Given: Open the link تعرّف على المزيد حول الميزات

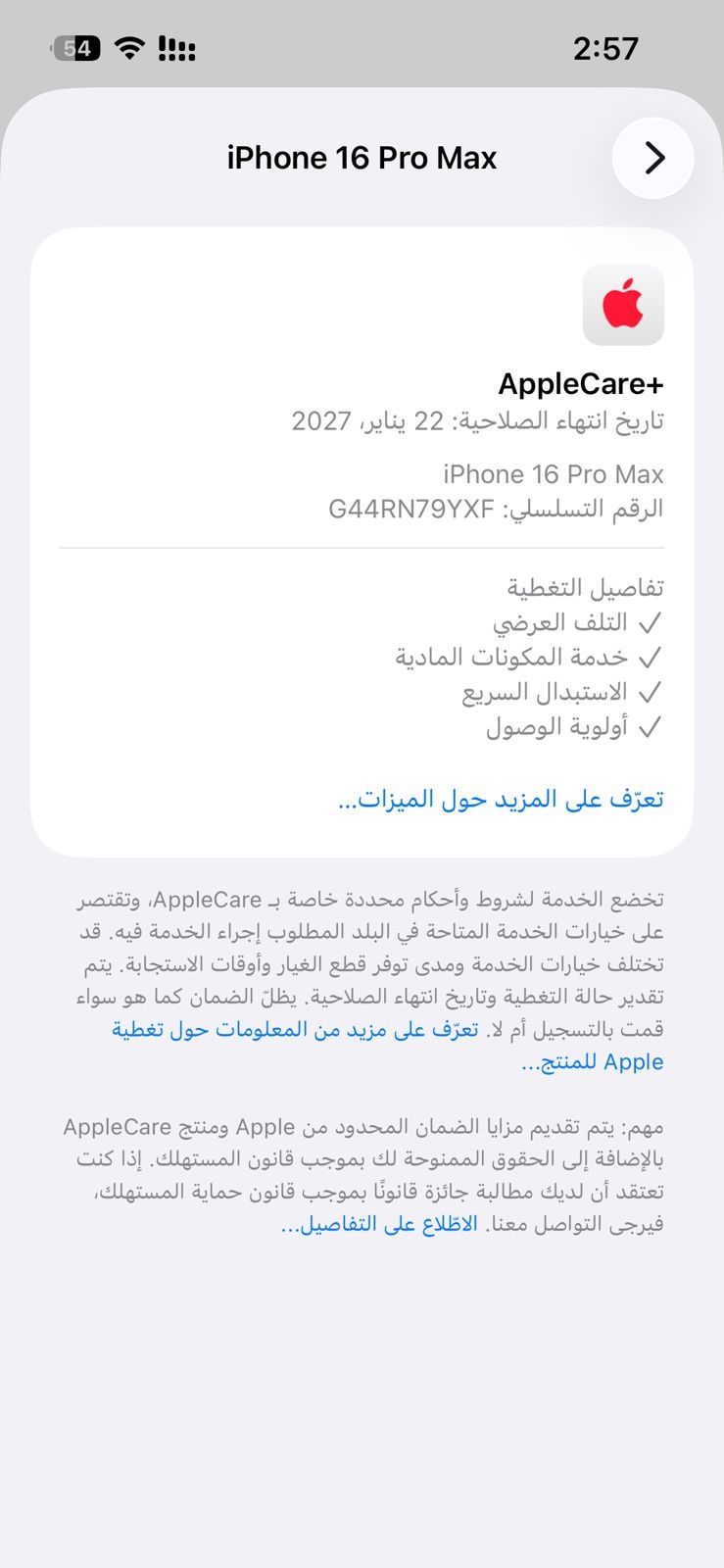Looking at the screenshot, I should coord(501,800).
